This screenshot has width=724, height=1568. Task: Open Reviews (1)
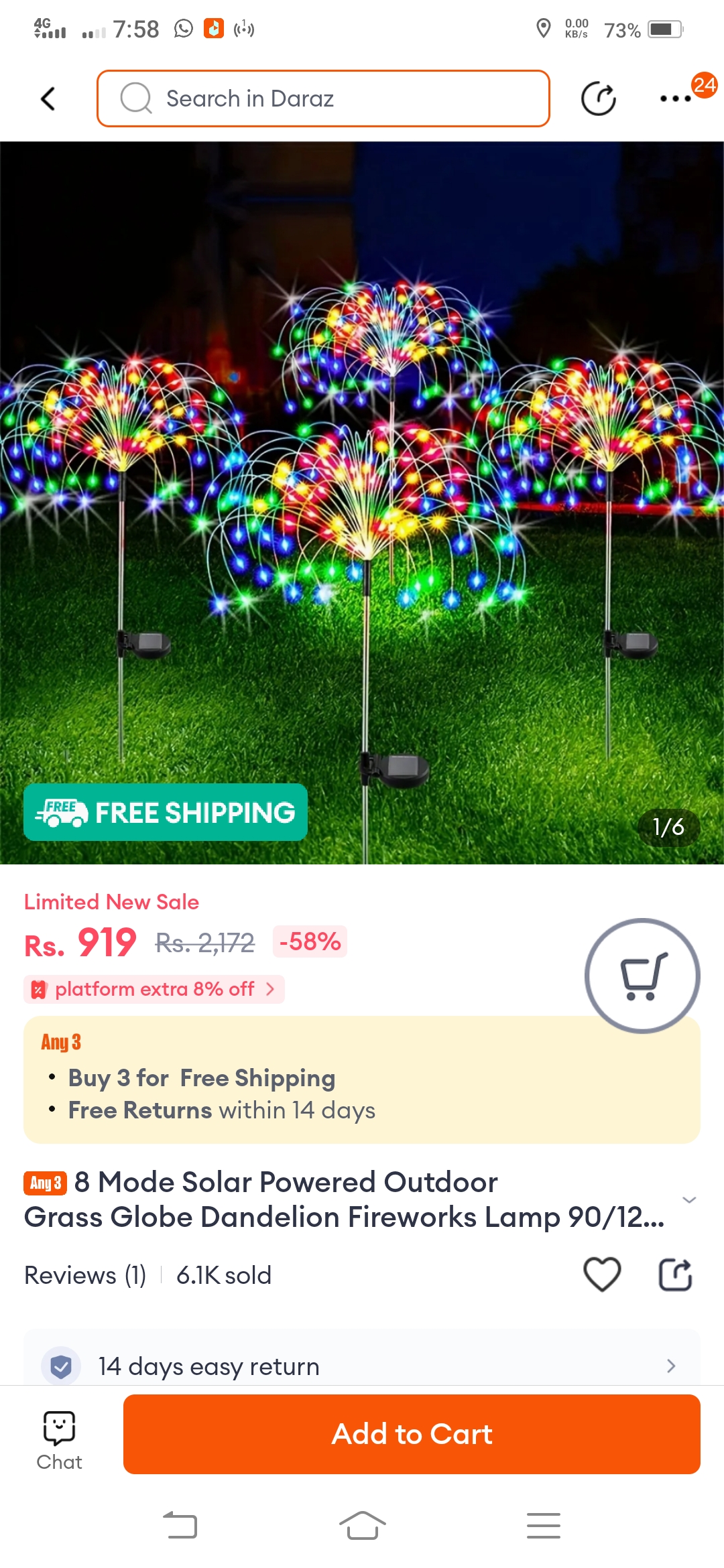85,1275
